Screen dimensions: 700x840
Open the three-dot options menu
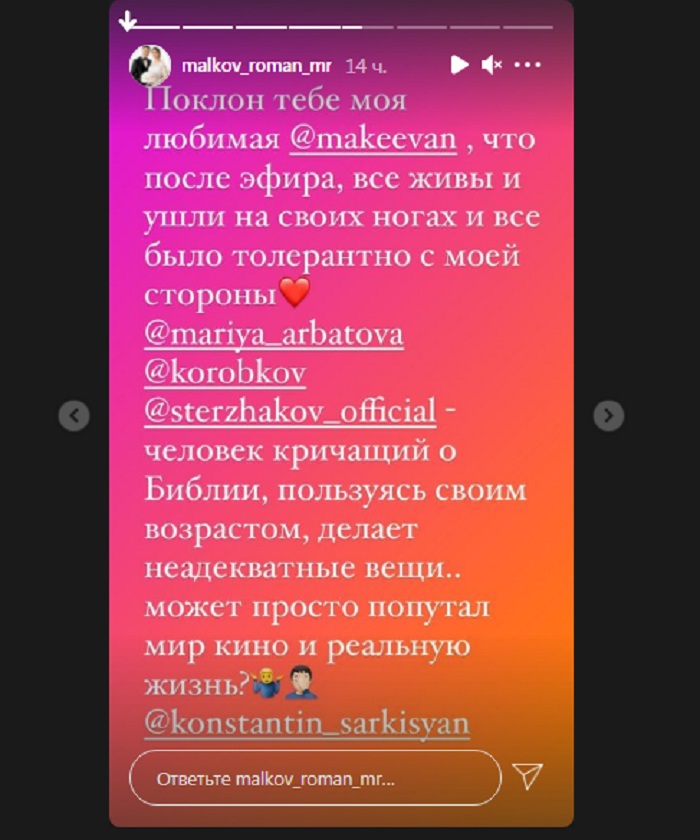click(527, 66)
